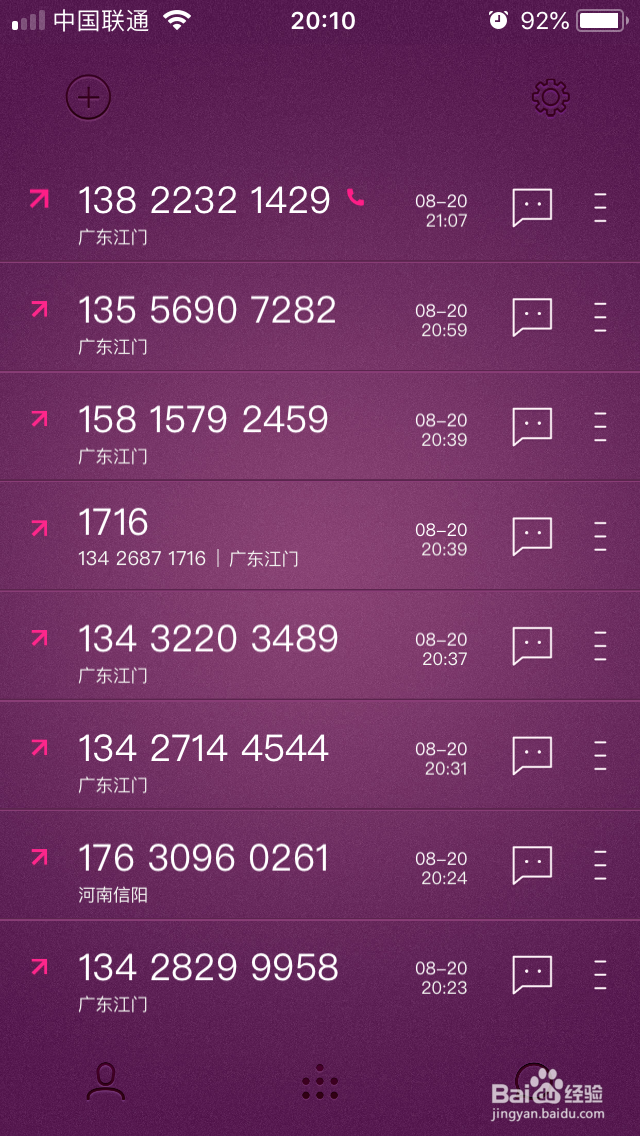Show more options for 134 2714 4544
This screenshot has width=640, height=1136.
600,755
